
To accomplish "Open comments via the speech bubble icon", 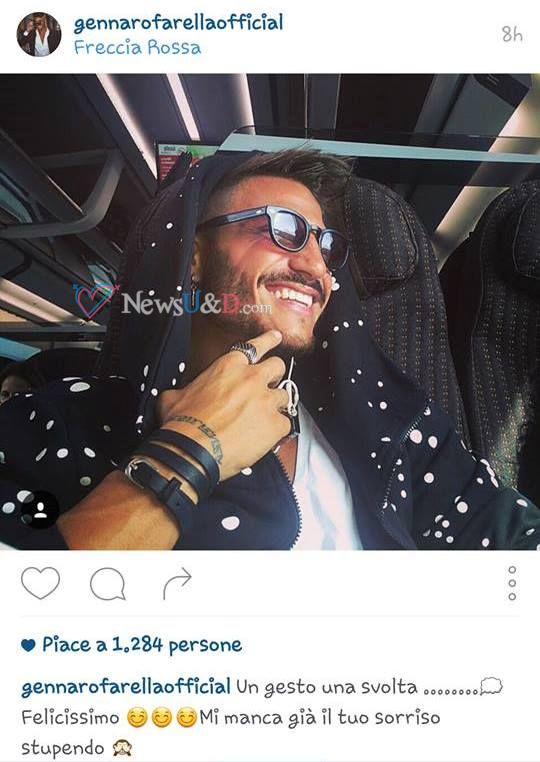I will tap(108, 584).
